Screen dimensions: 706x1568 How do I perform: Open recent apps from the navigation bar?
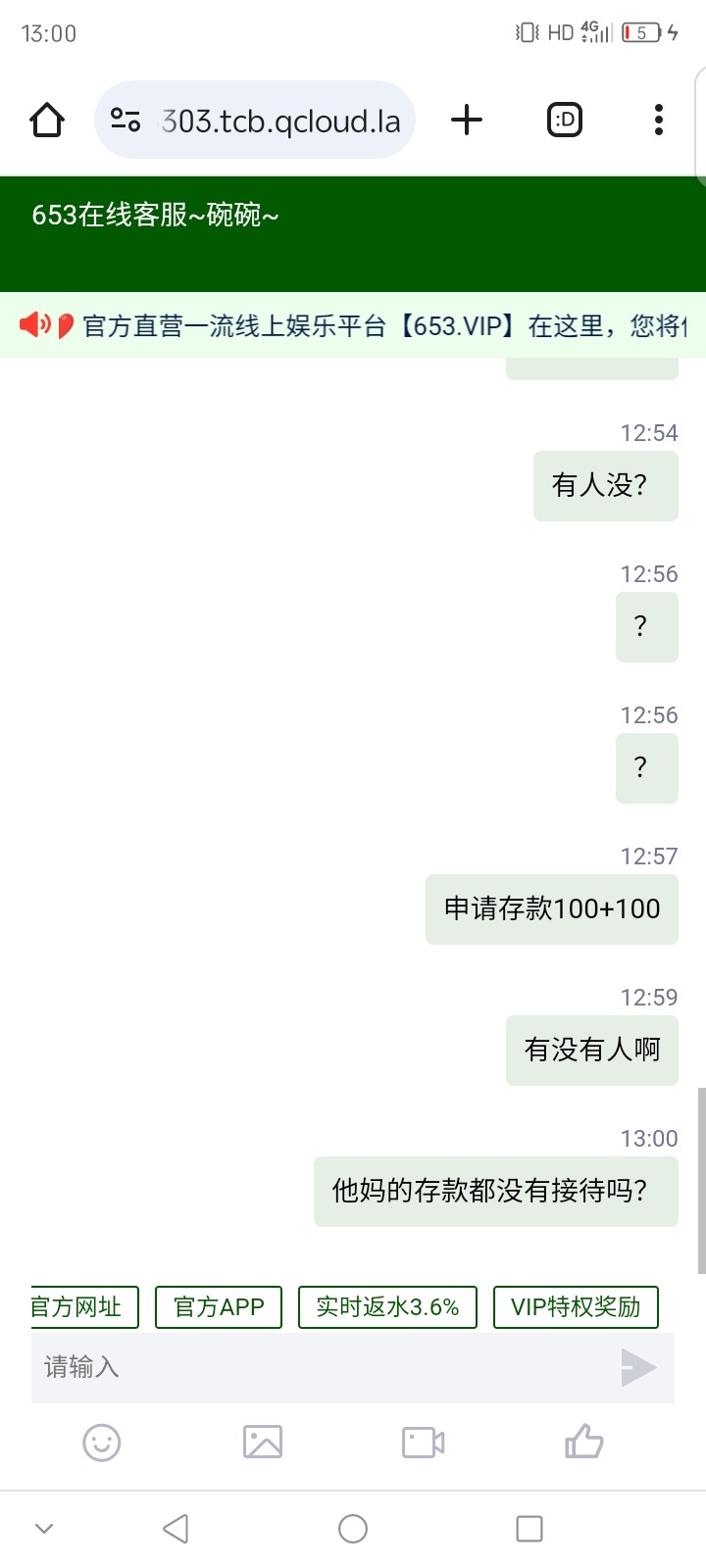click(x=529, y=1529)
